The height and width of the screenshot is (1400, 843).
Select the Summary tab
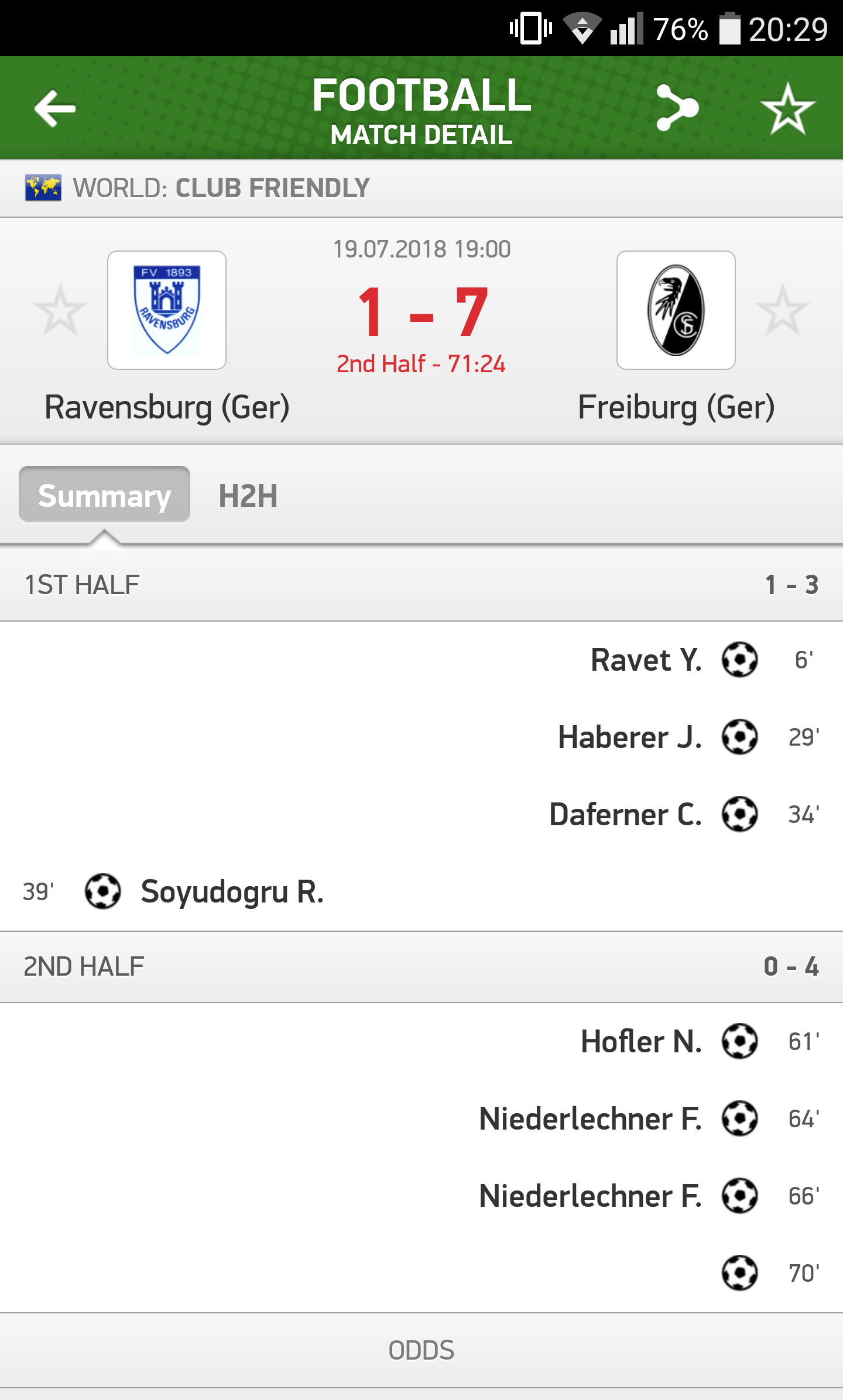click(104, 495)
